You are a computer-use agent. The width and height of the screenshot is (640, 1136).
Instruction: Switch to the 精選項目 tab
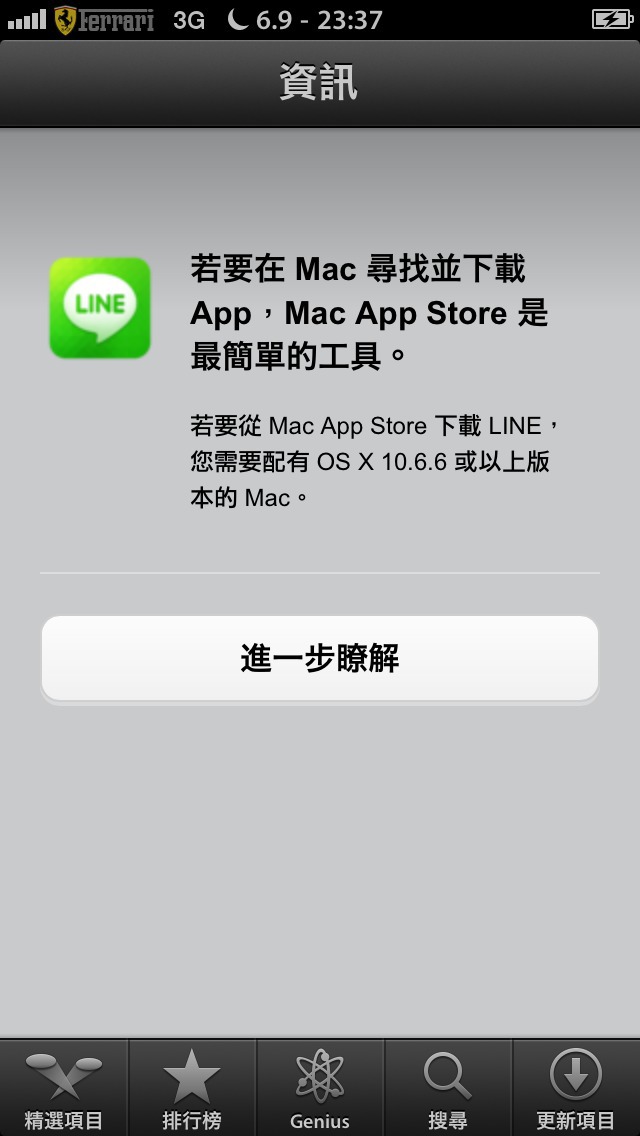click(64, 1088)
